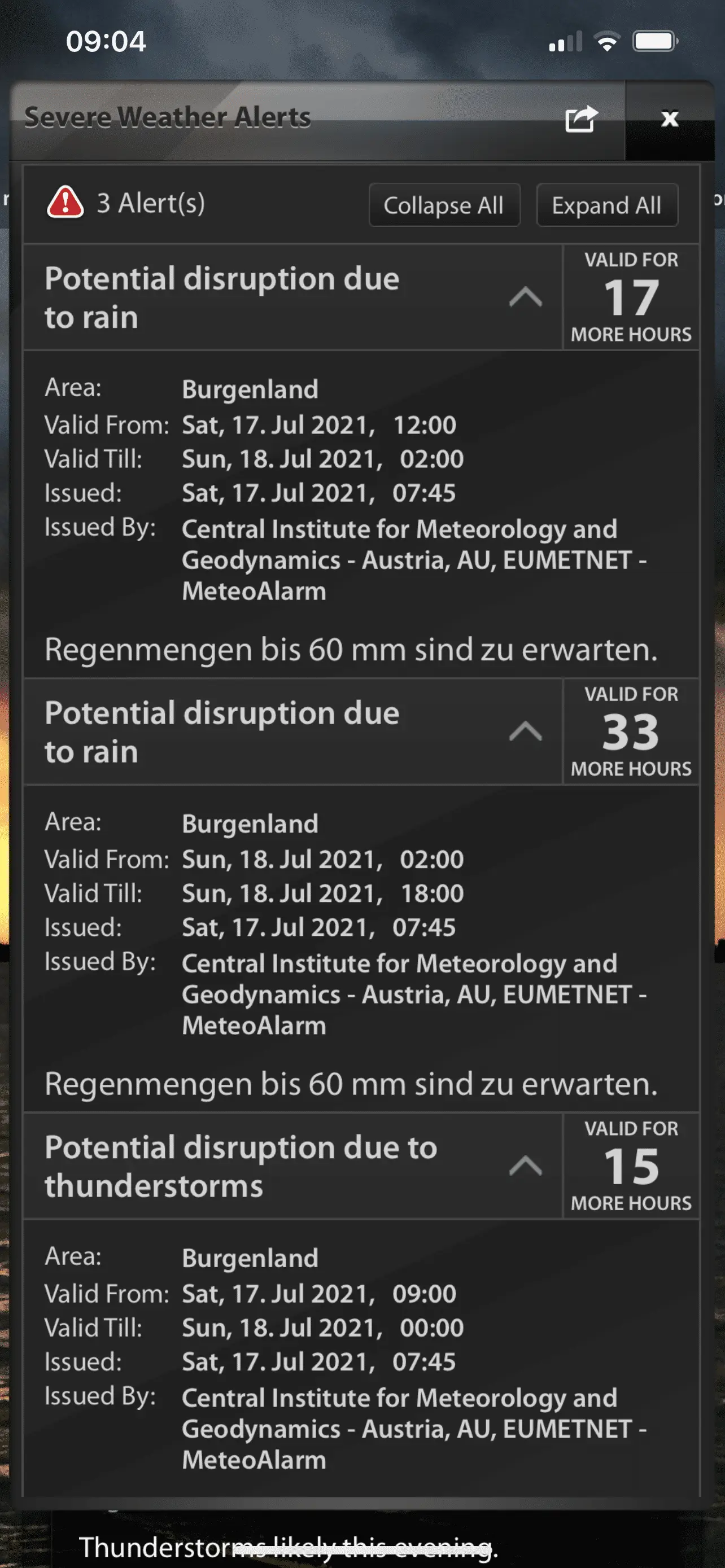
Task: Tap the Expand All button
Action: pos(606,205)
